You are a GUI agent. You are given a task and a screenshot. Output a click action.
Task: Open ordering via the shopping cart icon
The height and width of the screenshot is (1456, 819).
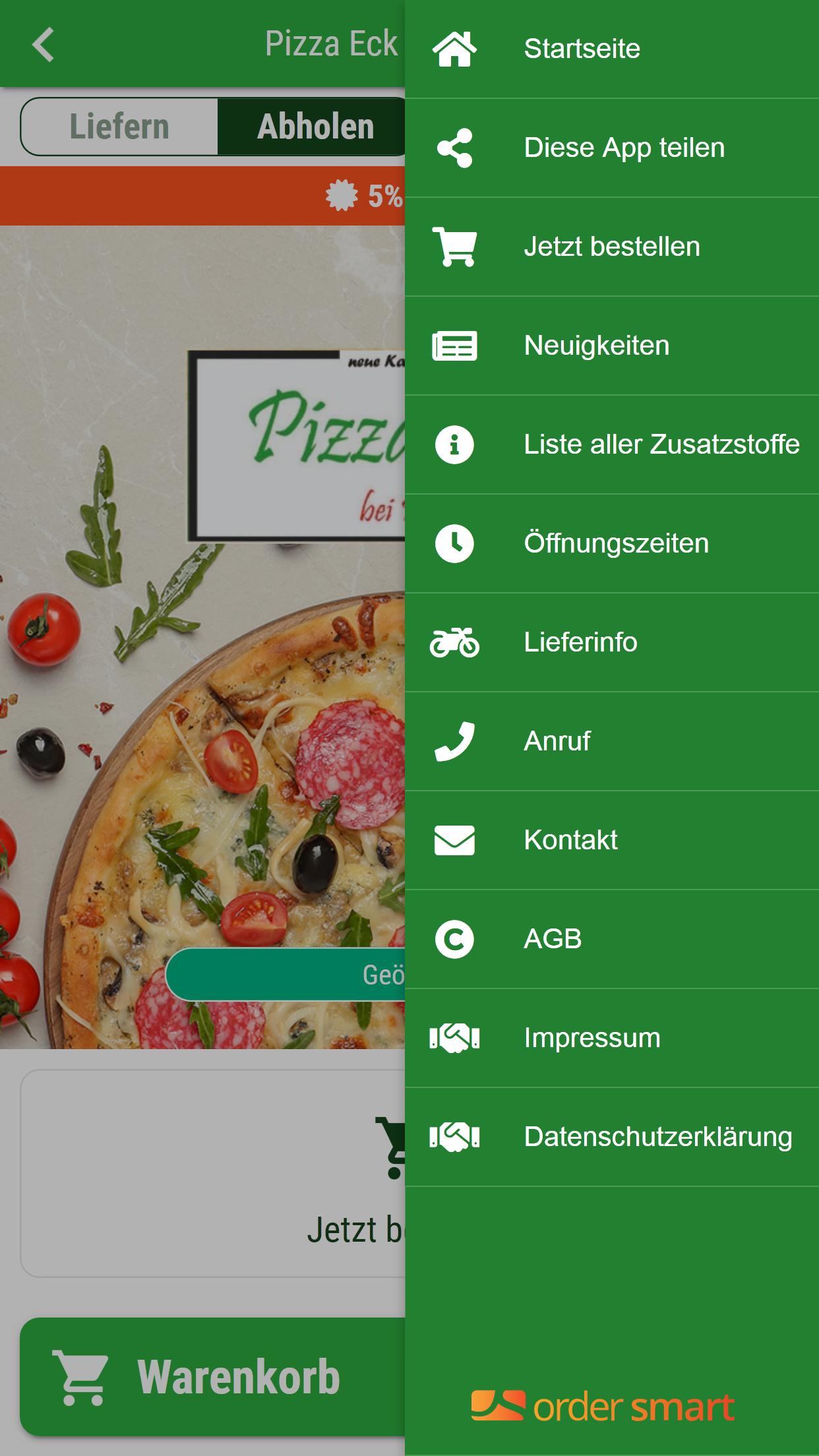coord(455,246)
